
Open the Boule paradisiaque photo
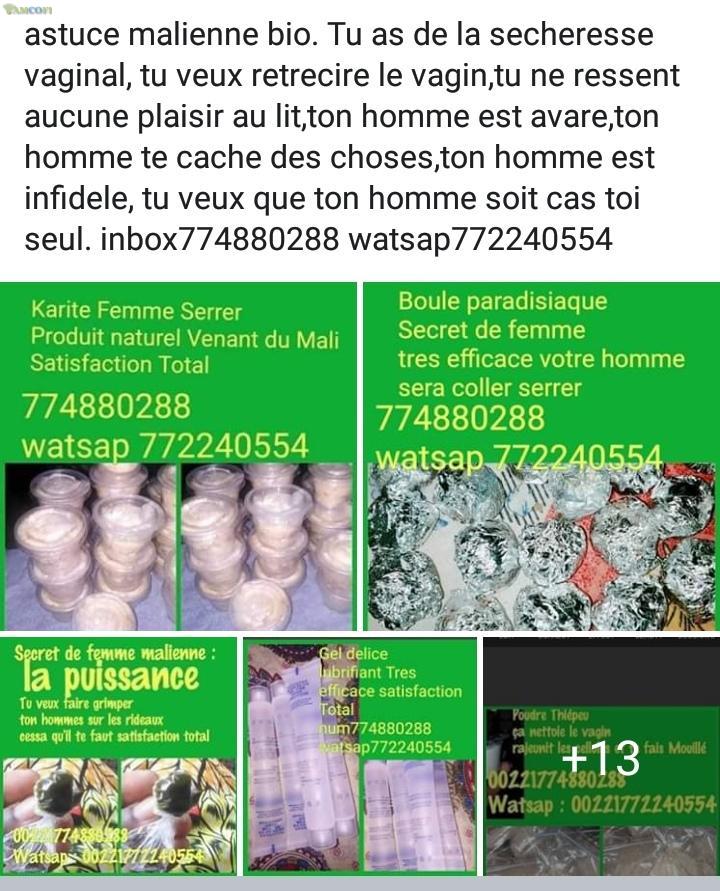click(541, 456)
